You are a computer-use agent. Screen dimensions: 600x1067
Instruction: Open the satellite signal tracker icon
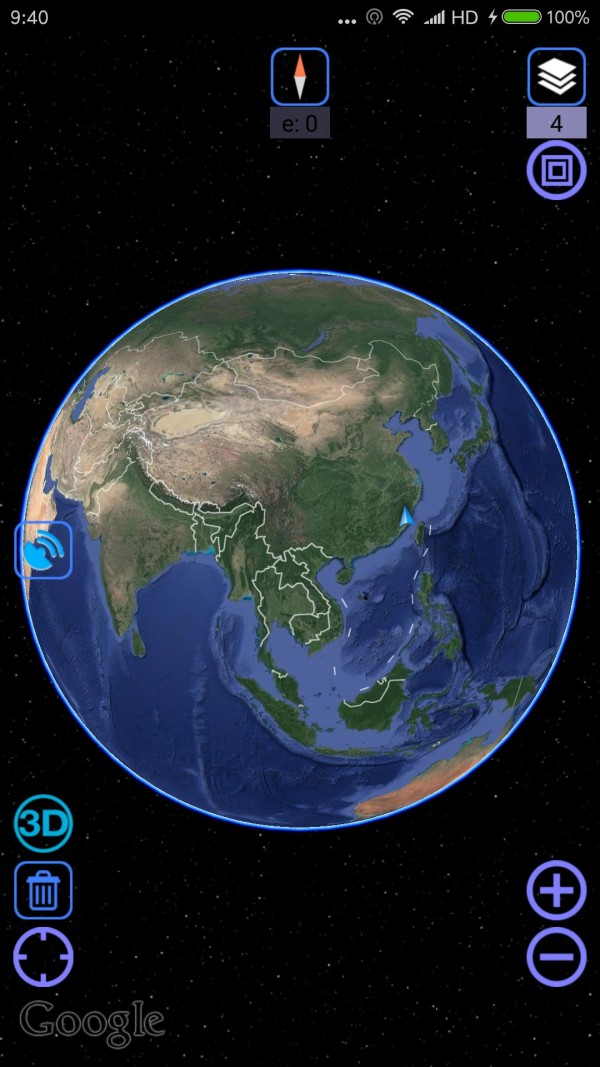[43, 550]
